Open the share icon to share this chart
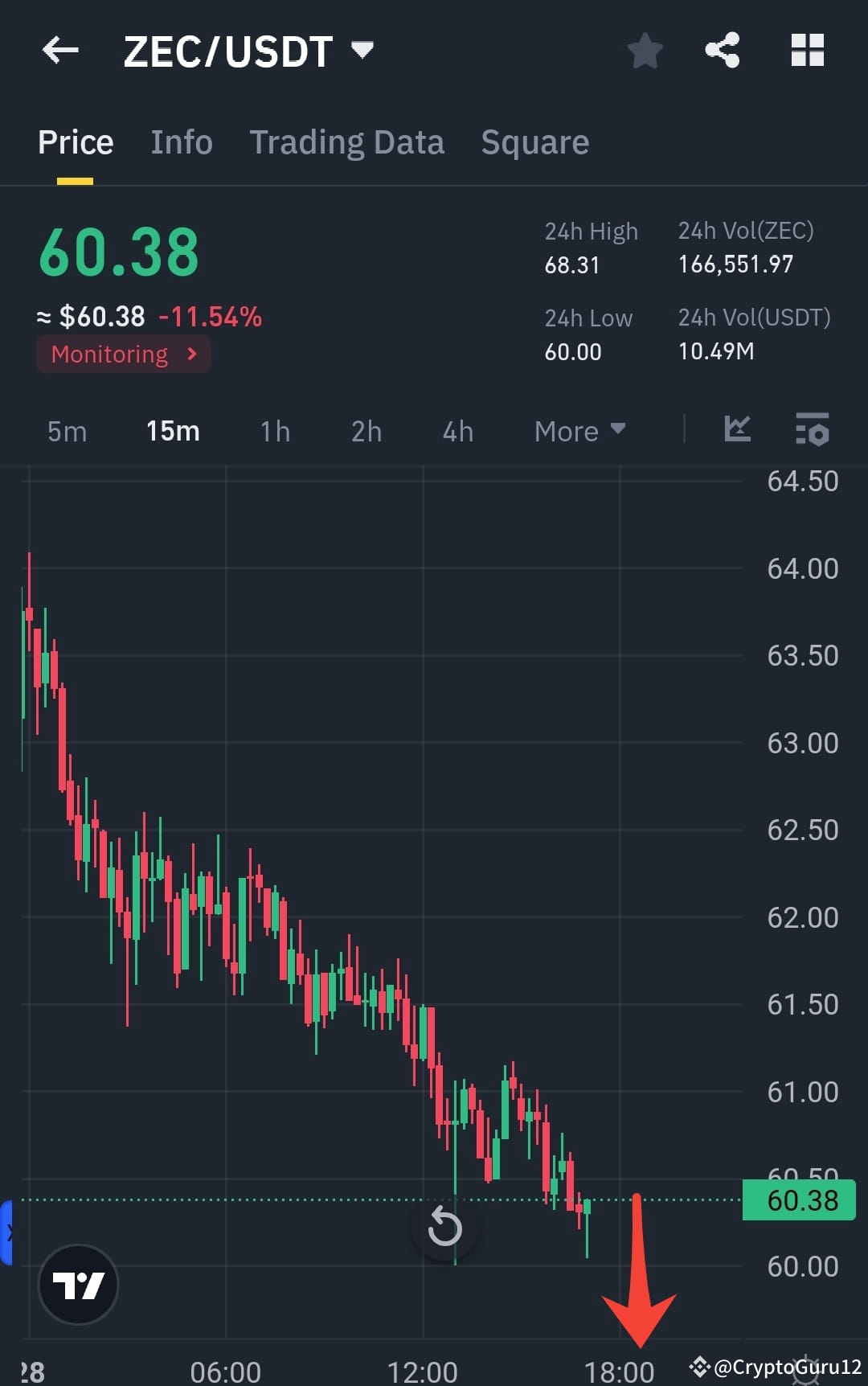This screenshot has width=868, height=1386. tap(722, 50)
